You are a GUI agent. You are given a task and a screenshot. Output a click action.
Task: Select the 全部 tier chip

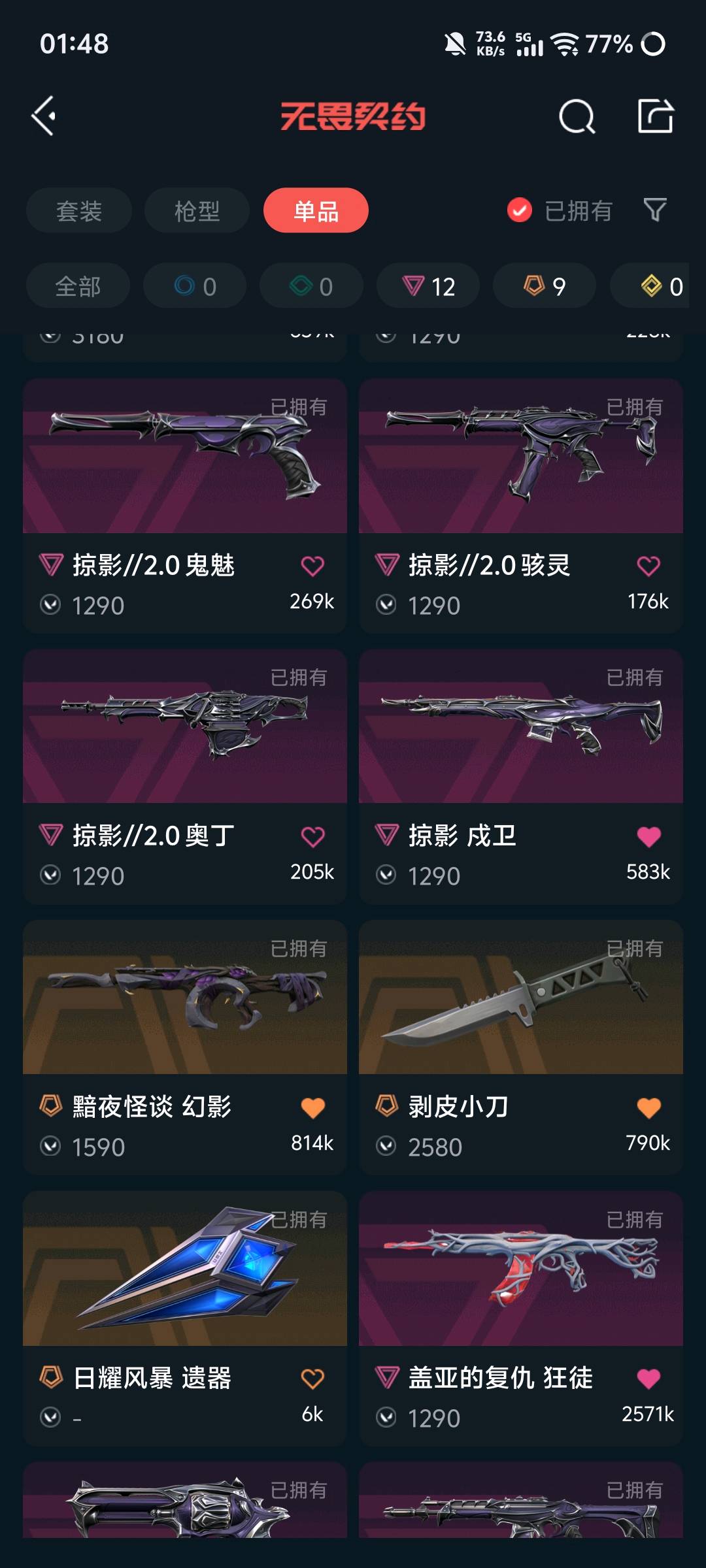tap(78, 286)
